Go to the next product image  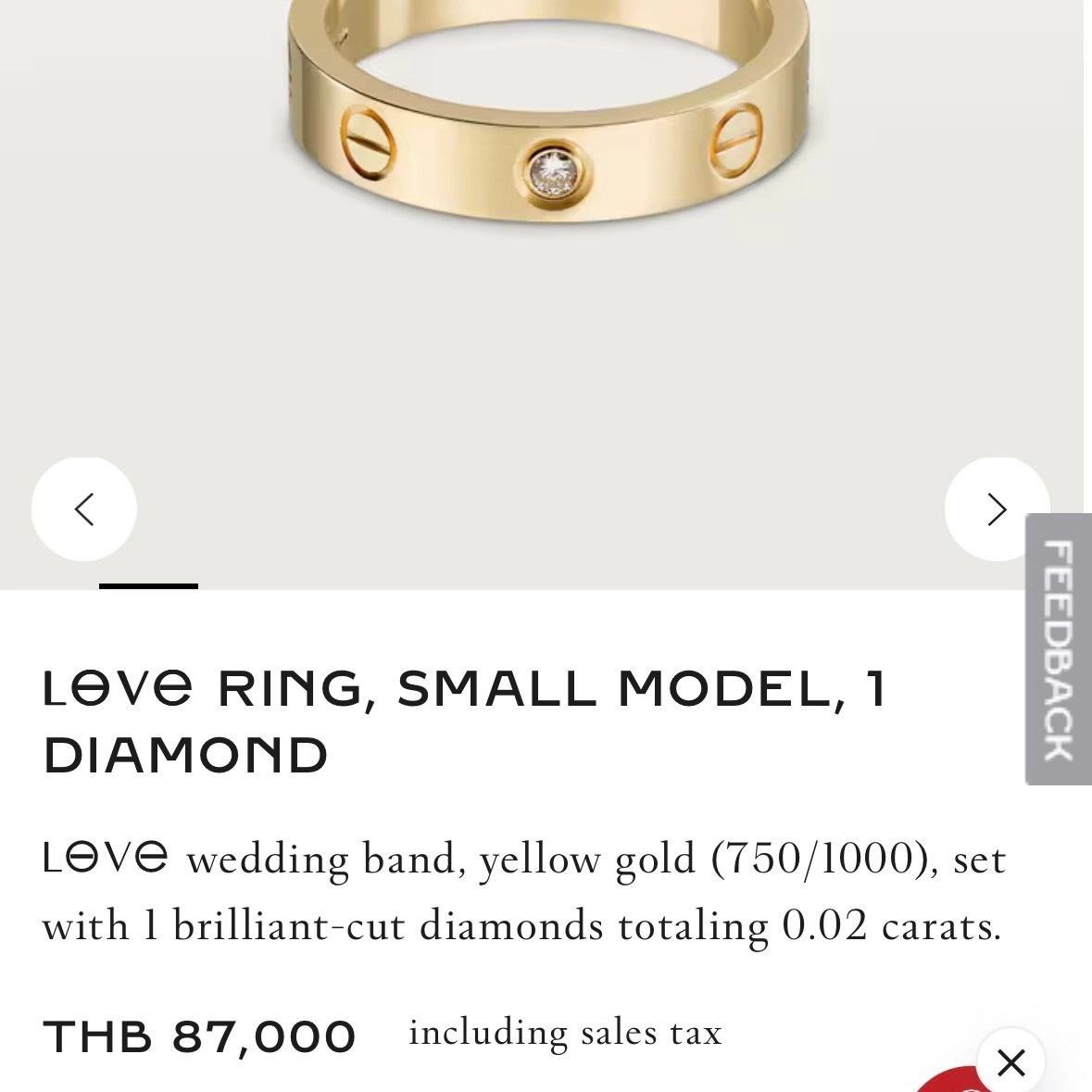[997, 508]
